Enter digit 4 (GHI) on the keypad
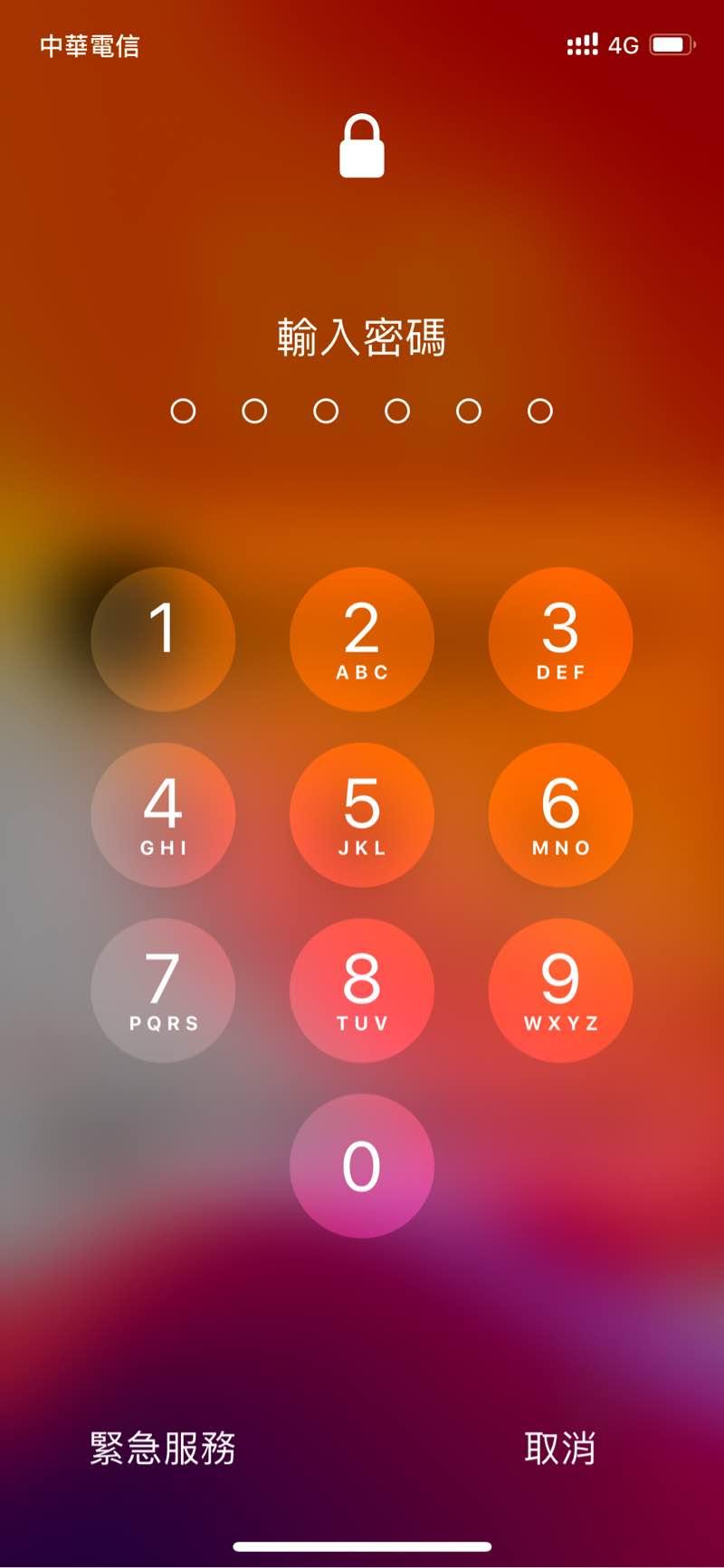The width and height of the screenshot is (724, 1568). (x=163, y=814)
